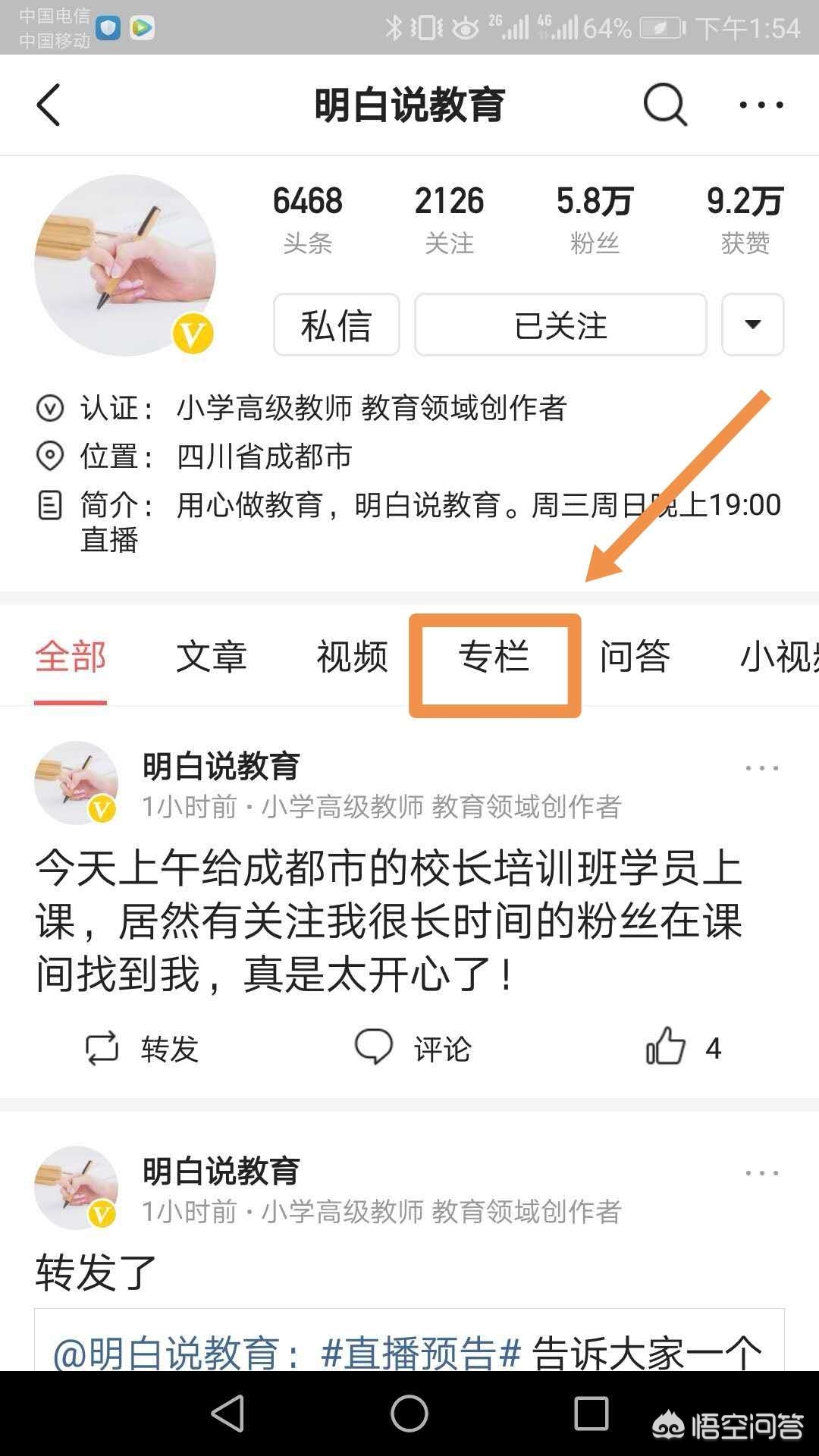Expand the dropdown arrow beside 已关注
This screenshot has width=819, height=1456.
pos(752,325)
